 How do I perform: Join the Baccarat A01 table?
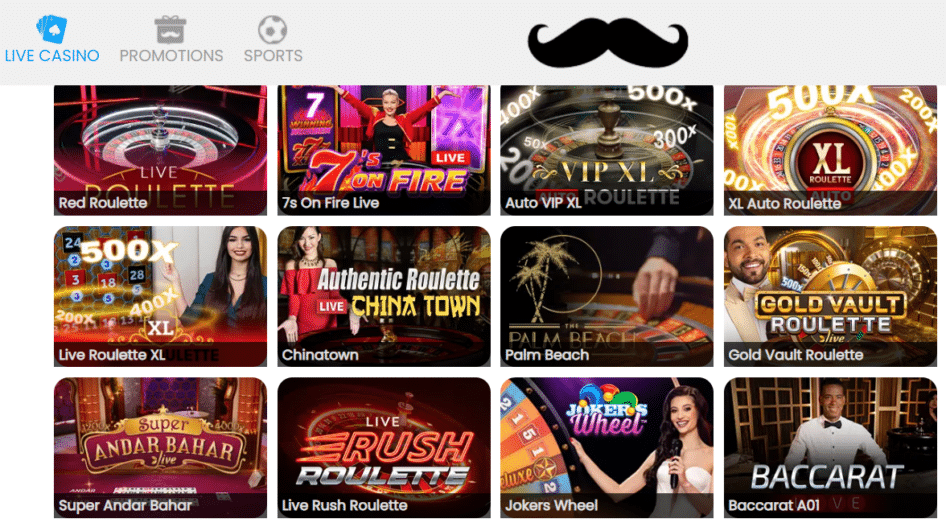(x=830, y=447)
